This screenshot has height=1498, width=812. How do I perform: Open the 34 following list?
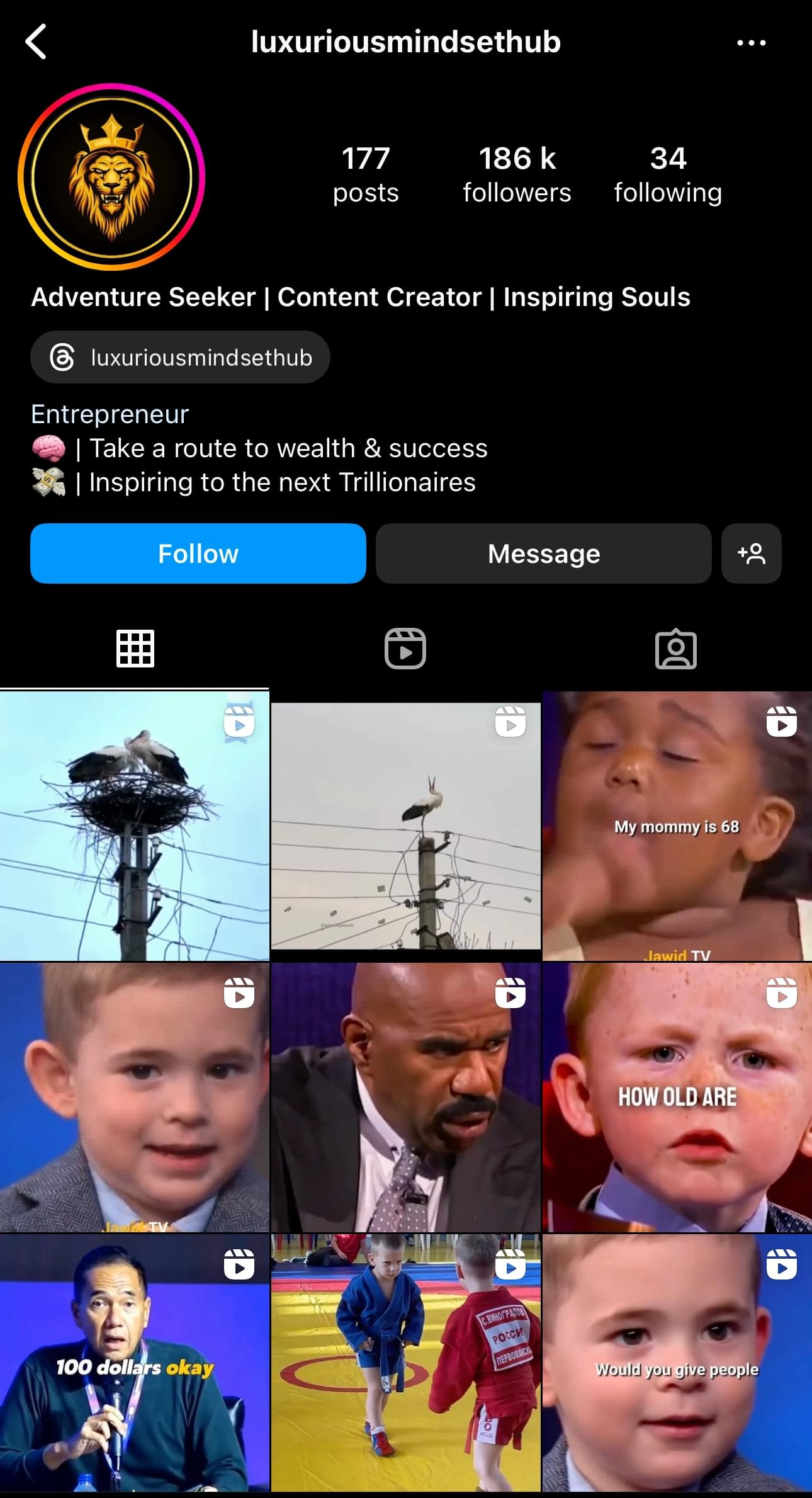tap(668, 174)
